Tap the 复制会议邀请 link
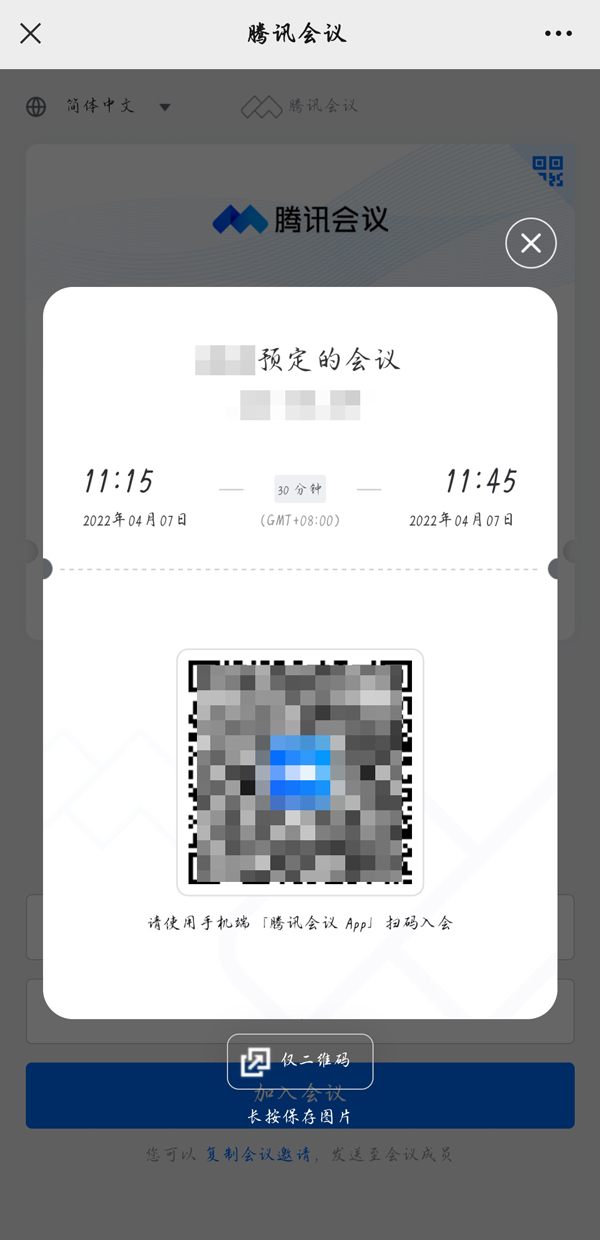The image size is (600, 1240). click(258, 1154)
